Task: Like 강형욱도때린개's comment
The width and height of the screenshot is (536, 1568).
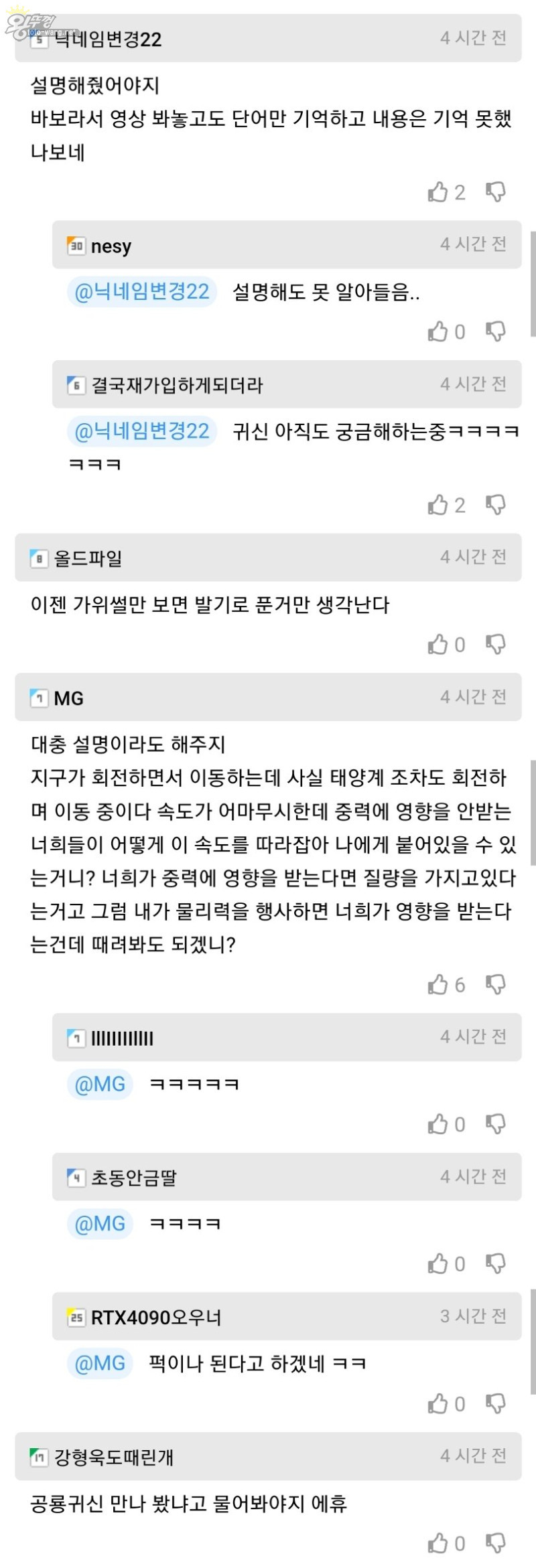Action: click(438, 1543)
